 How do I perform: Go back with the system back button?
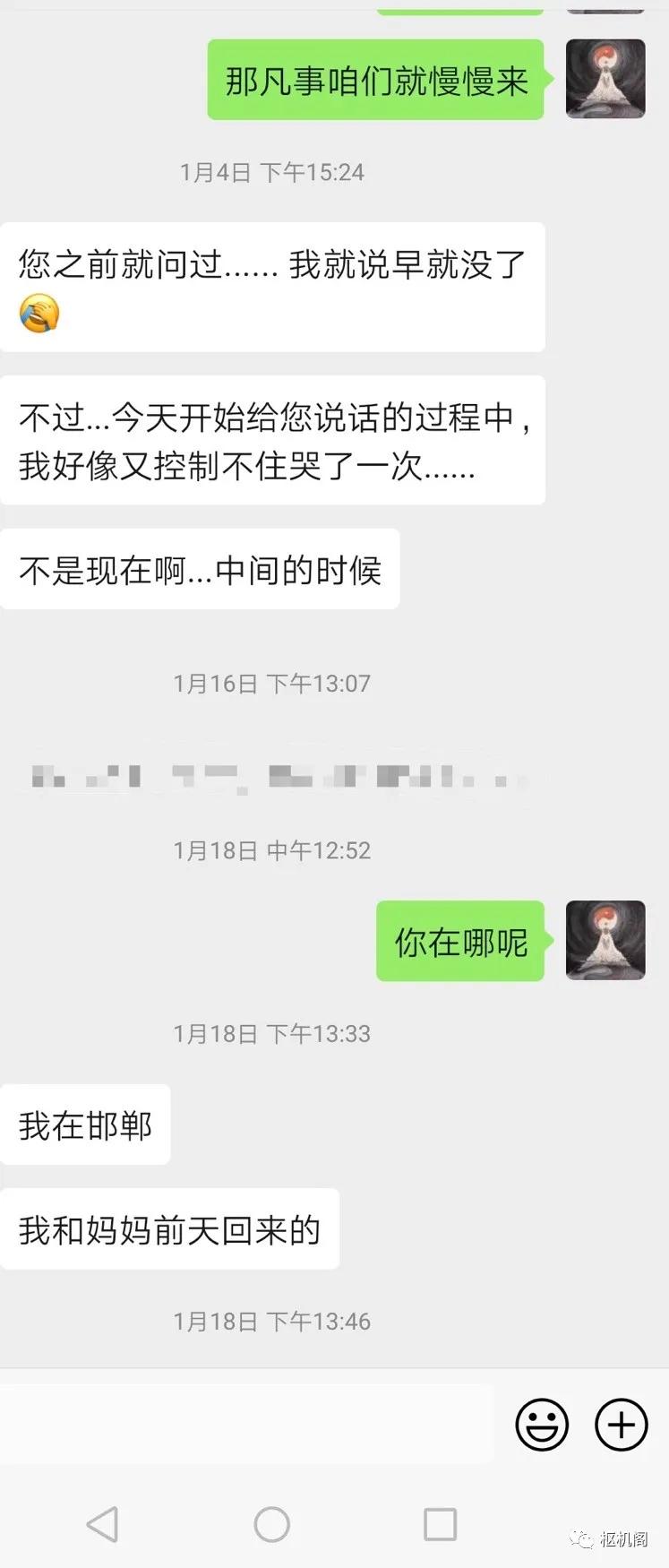click(x=102, y=1524)
